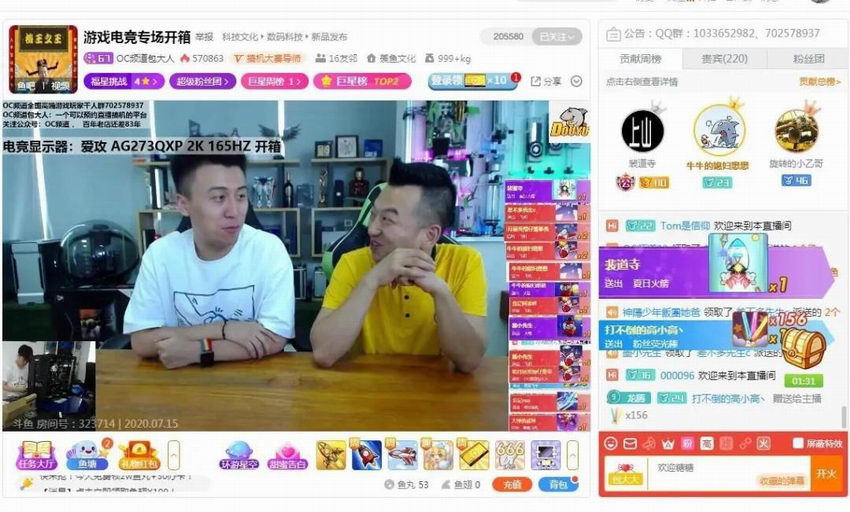Open the 巨星榜 TOP2 ranking

click(357, 81)
